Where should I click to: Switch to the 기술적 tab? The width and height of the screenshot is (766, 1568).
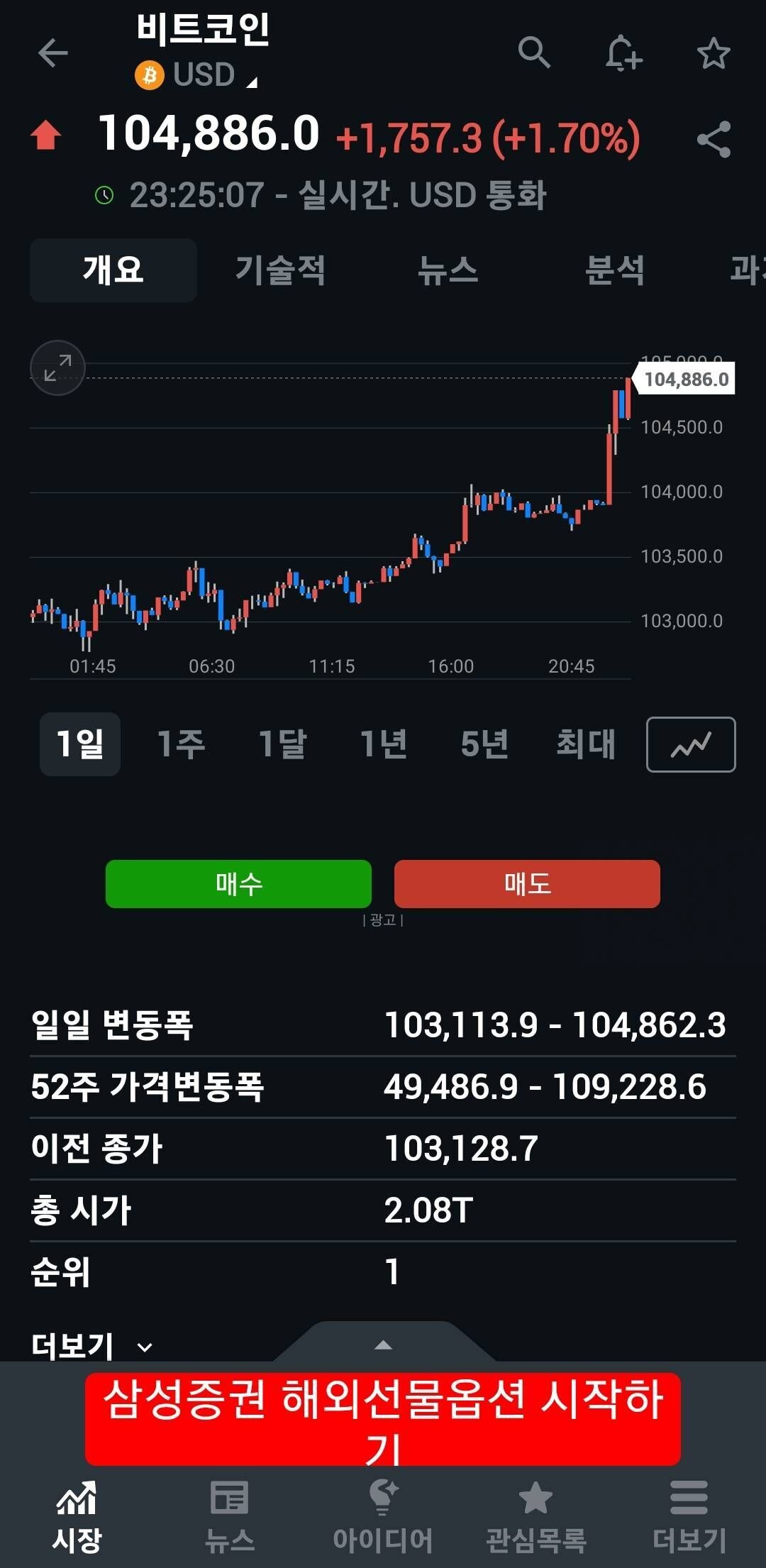click(x=278, y=270)
